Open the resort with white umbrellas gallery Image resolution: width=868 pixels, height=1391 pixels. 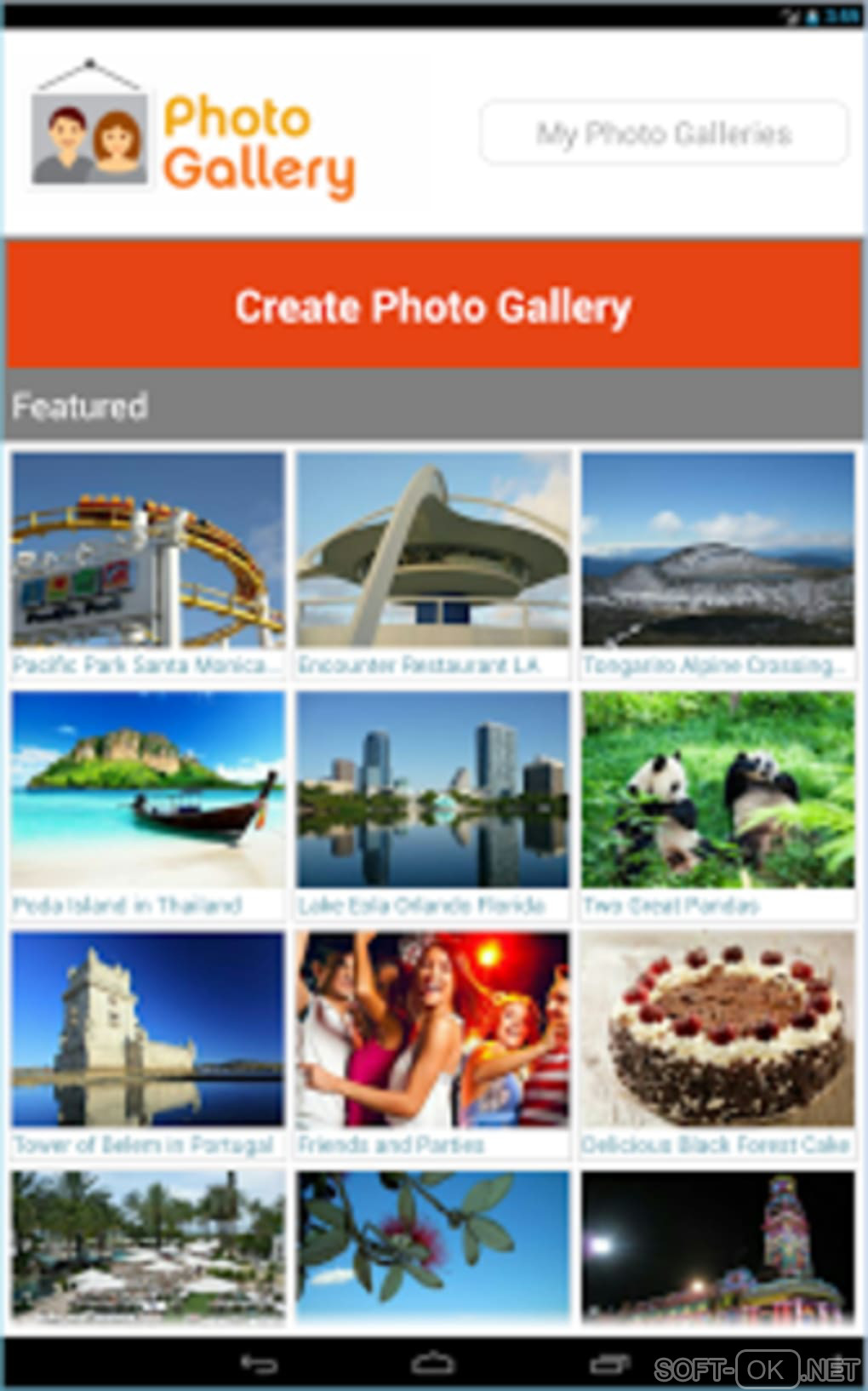(x=148, y=1247)
